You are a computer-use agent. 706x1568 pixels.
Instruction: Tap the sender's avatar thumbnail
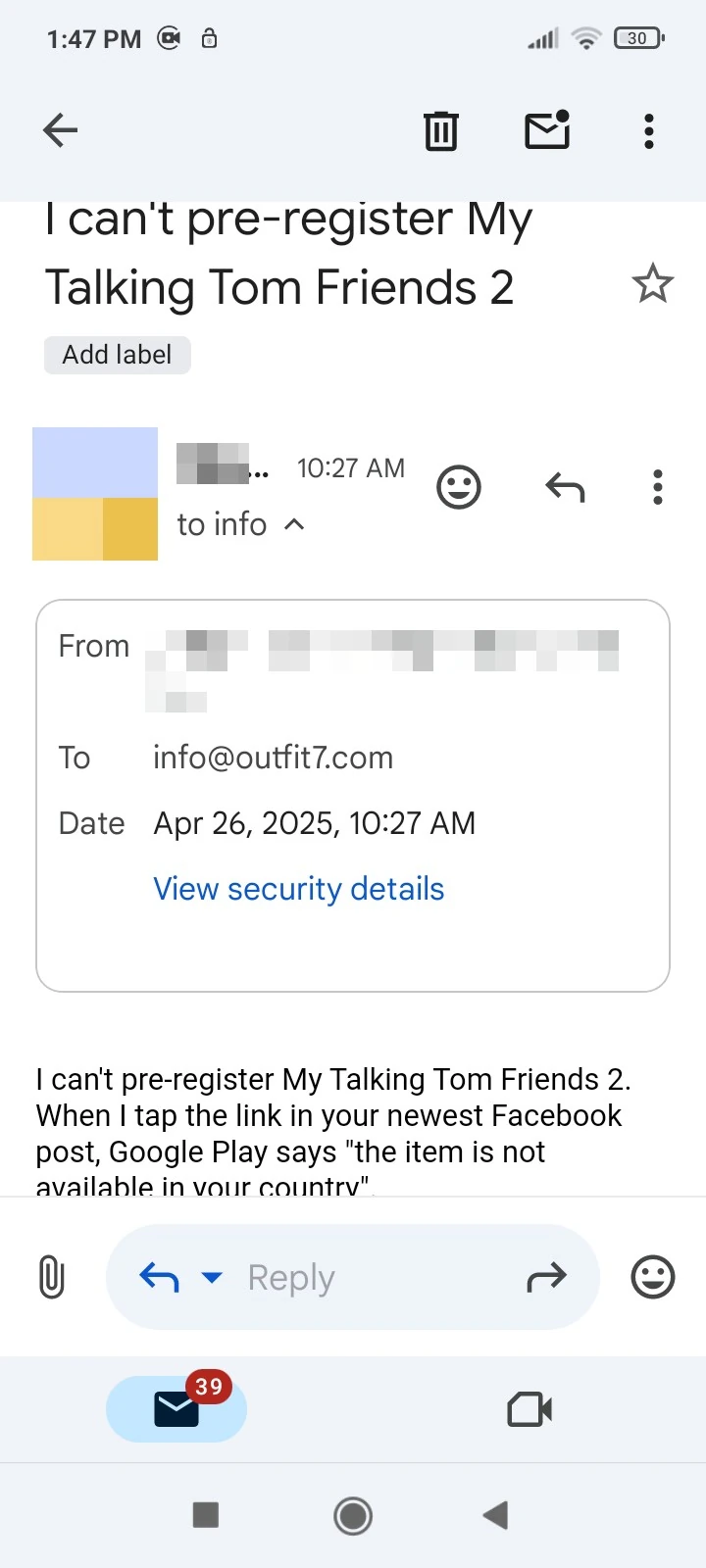pos(94,493)
